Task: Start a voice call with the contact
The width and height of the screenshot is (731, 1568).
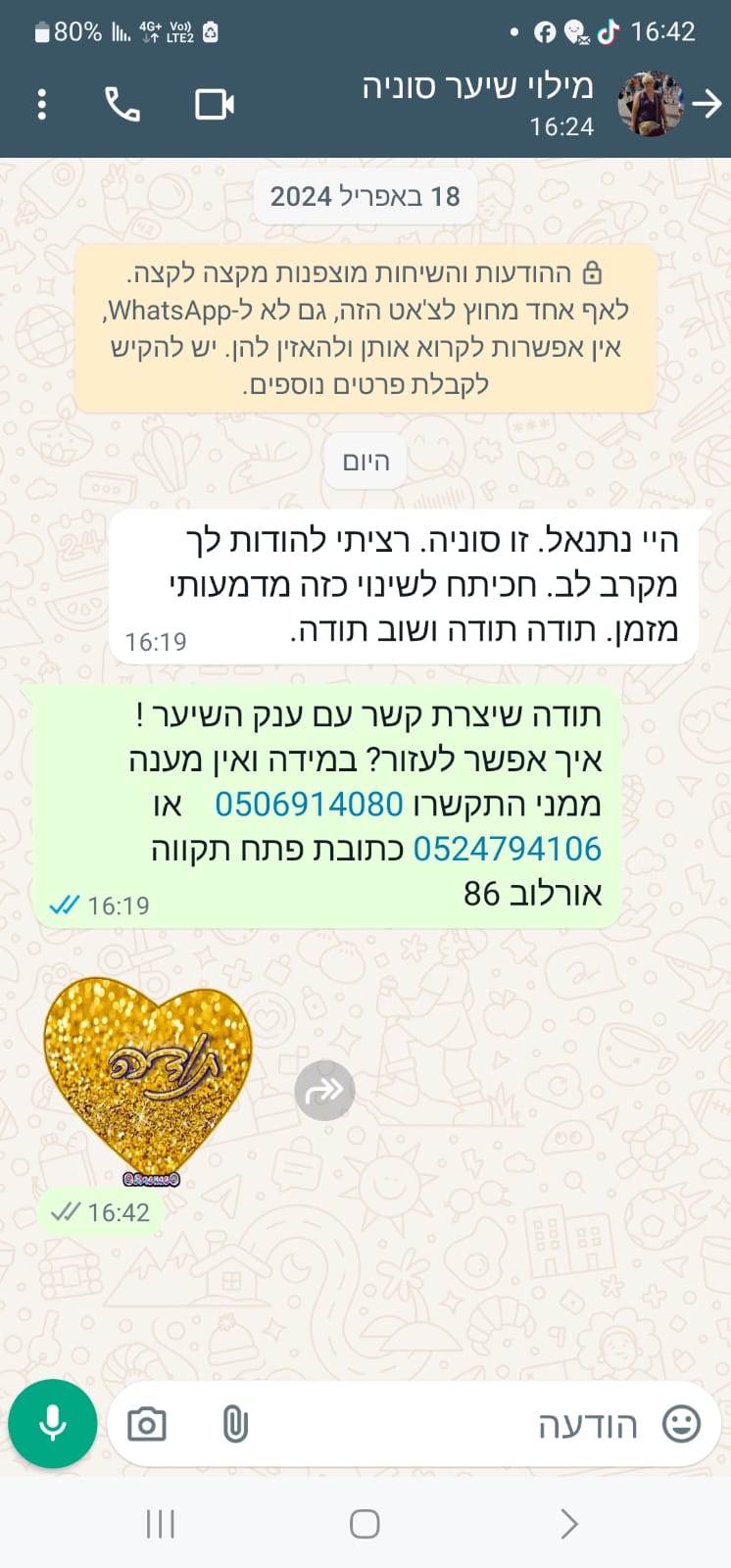Action: 122,104
